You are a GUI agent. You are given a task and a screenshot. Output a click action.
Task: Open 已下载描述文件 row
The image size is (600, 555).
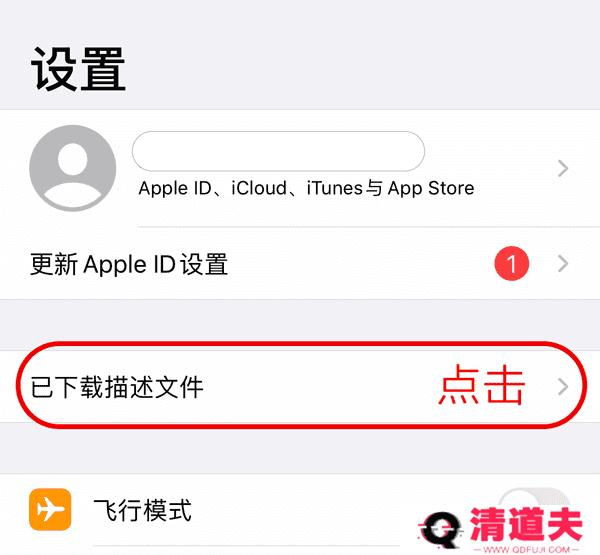[x=300, y=387]
